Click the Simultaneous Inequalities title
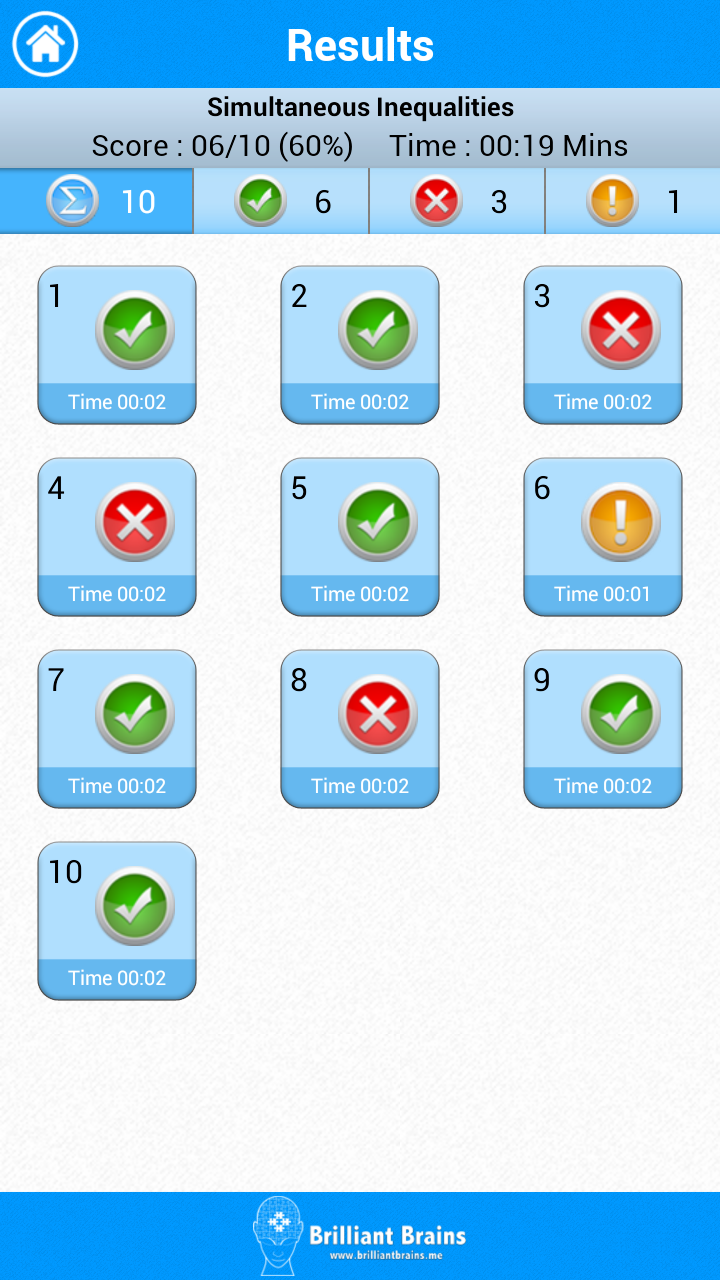 pos(360,107)
